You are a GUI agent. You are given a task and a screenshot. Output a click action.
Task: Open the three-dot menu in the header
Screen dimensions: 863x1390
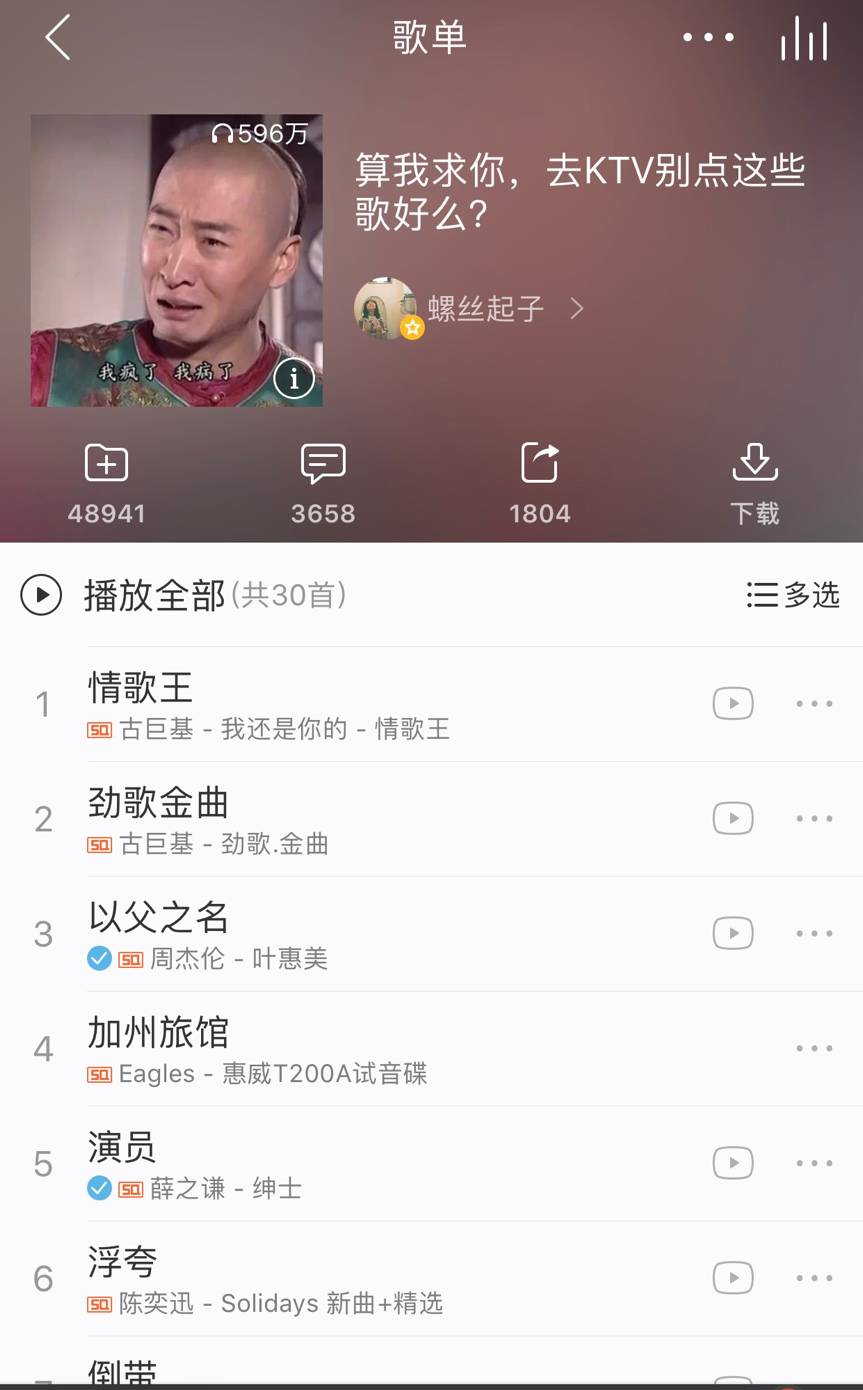(x=708, y=38)
